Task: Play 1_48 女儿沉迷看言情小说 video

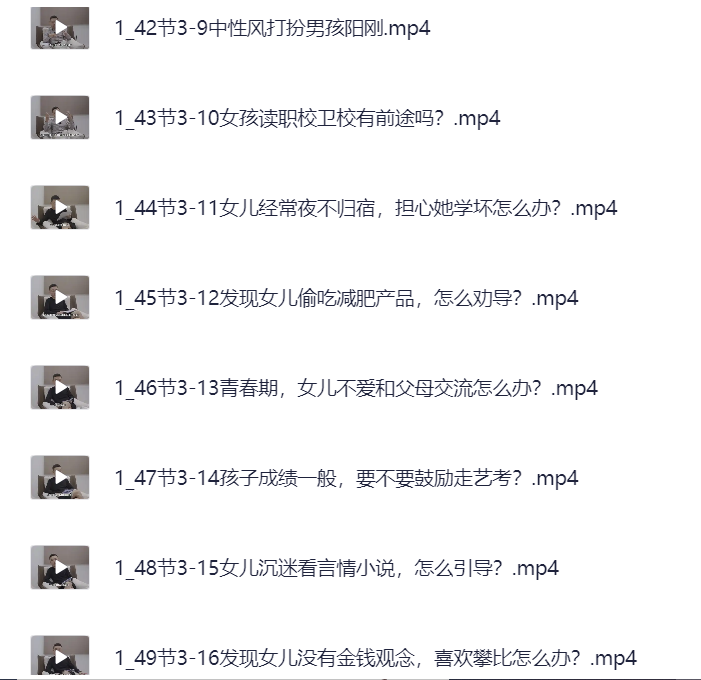Action: pos(336,568)
